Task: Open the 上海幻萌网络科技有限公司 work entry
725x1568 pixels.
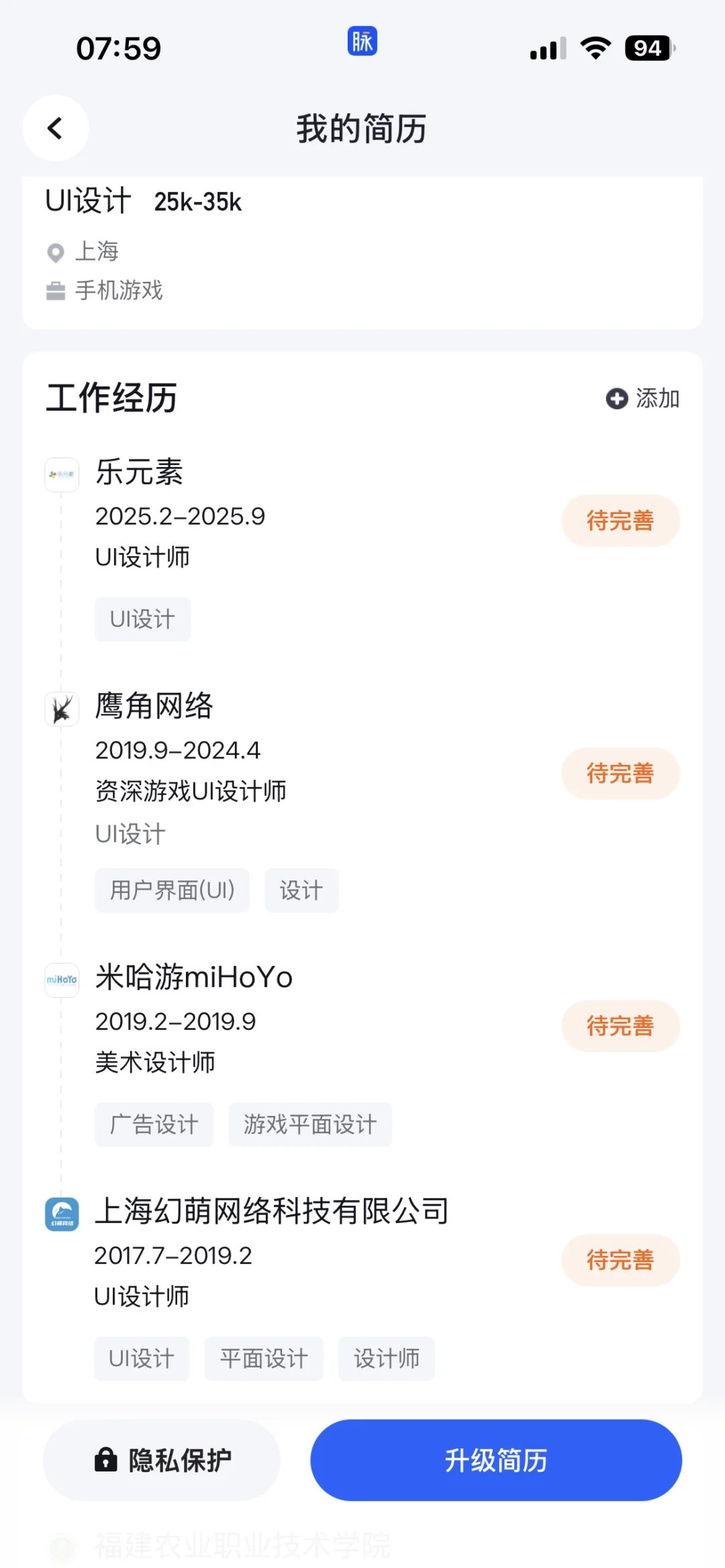Action: tap(271, 1212)
